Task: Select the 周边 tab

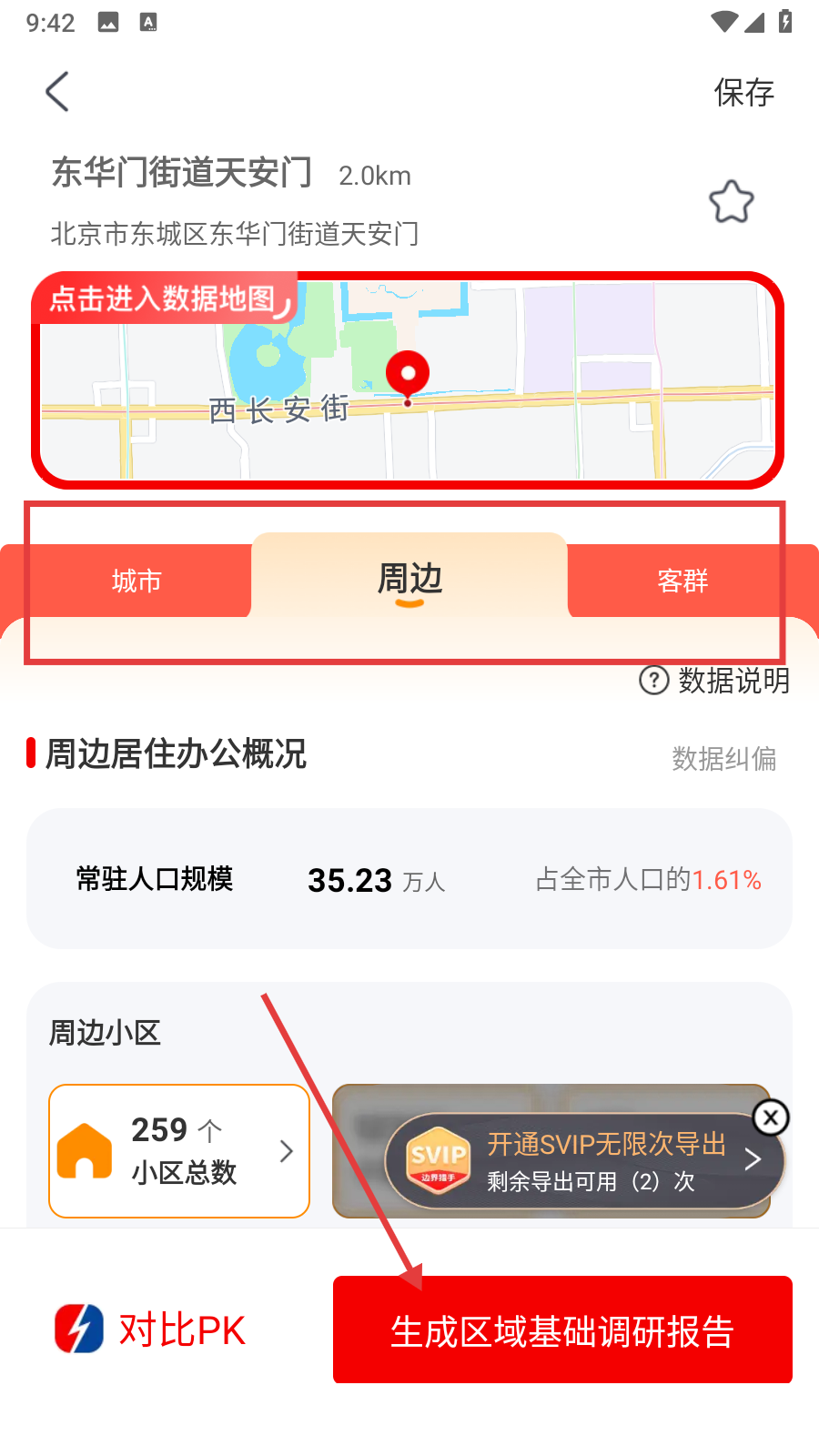Action: (x=409, y=580)
